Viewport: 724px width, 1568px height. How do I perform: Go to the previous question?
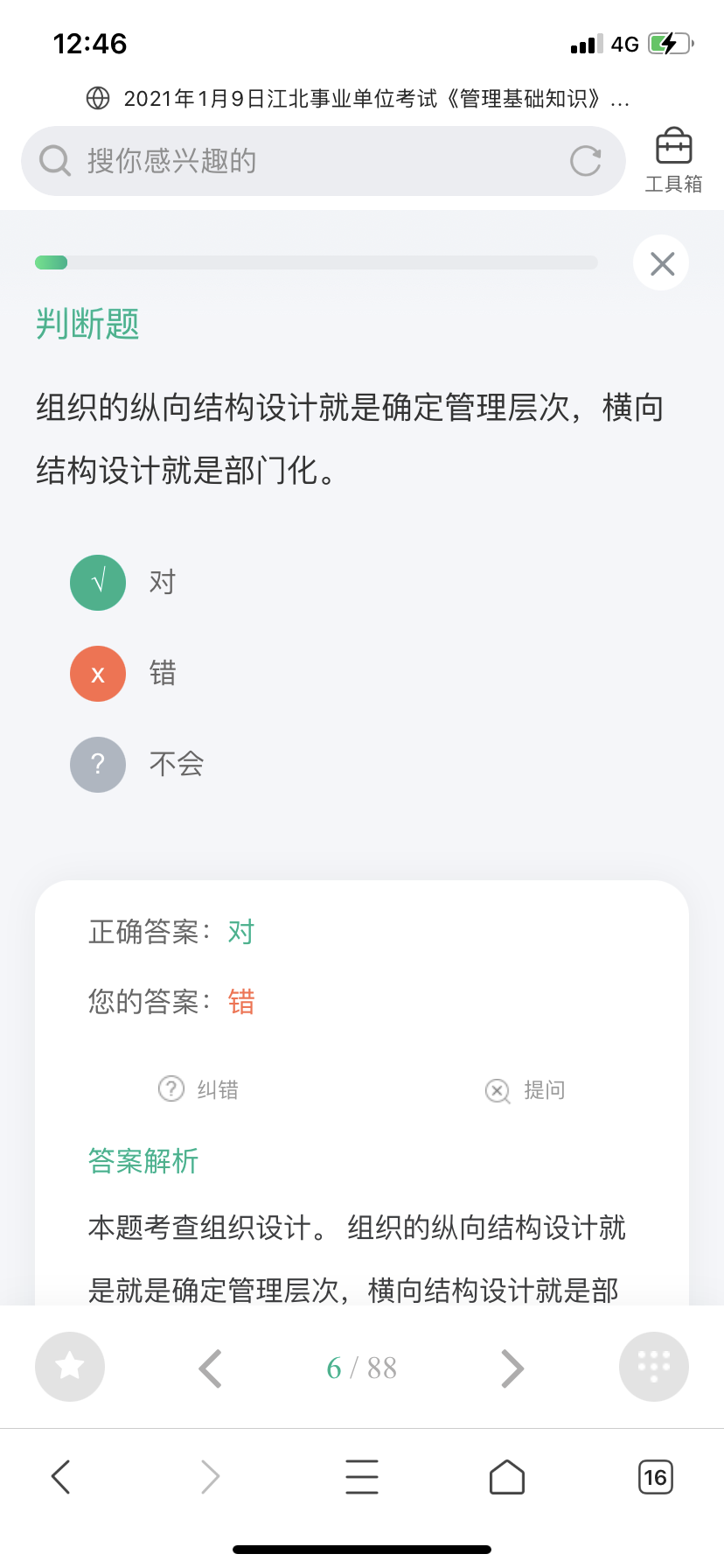point(211,1368)
